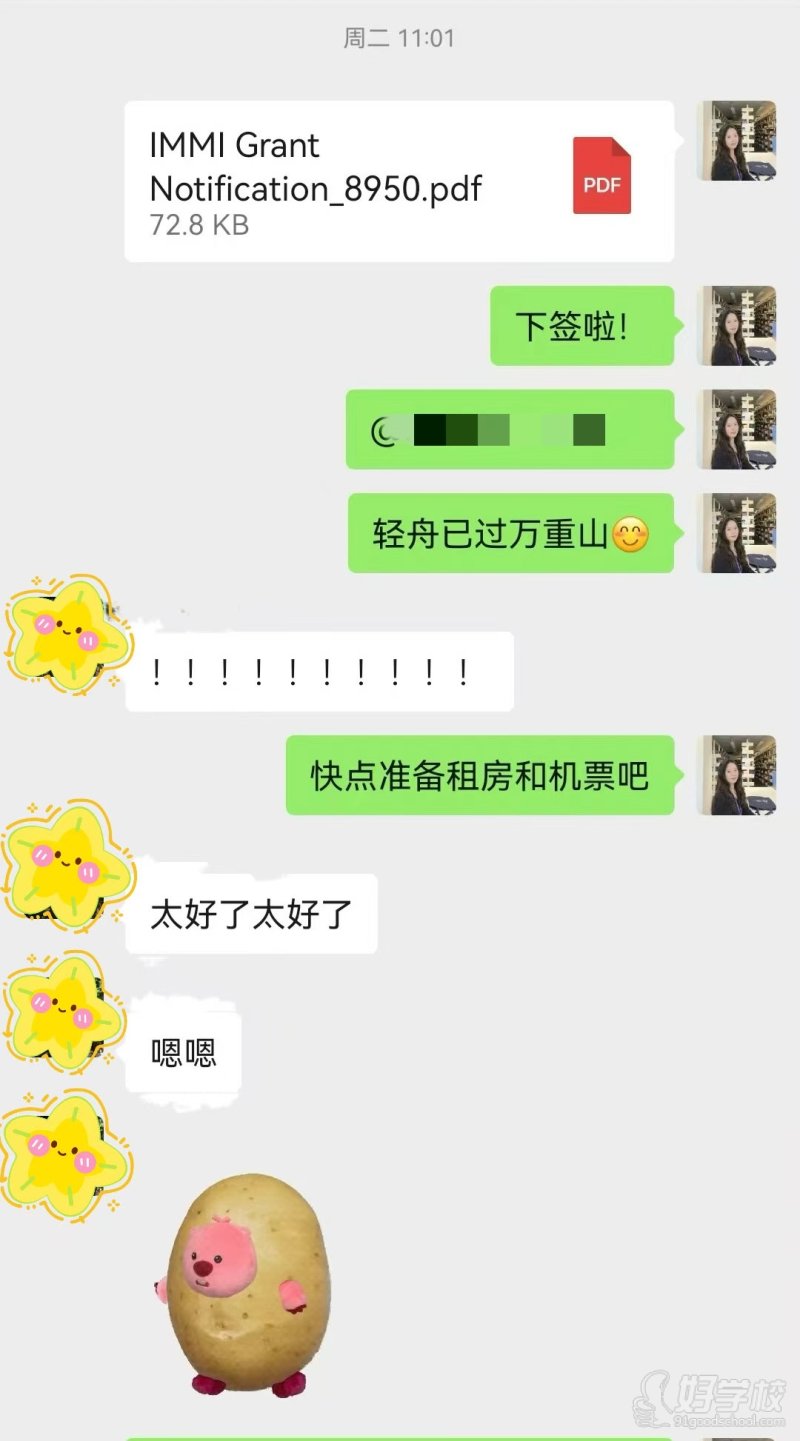Open star avatar profile next to 太好了太好了
The width and height of the screenshot is (800, 1441).
coord(66,864)
